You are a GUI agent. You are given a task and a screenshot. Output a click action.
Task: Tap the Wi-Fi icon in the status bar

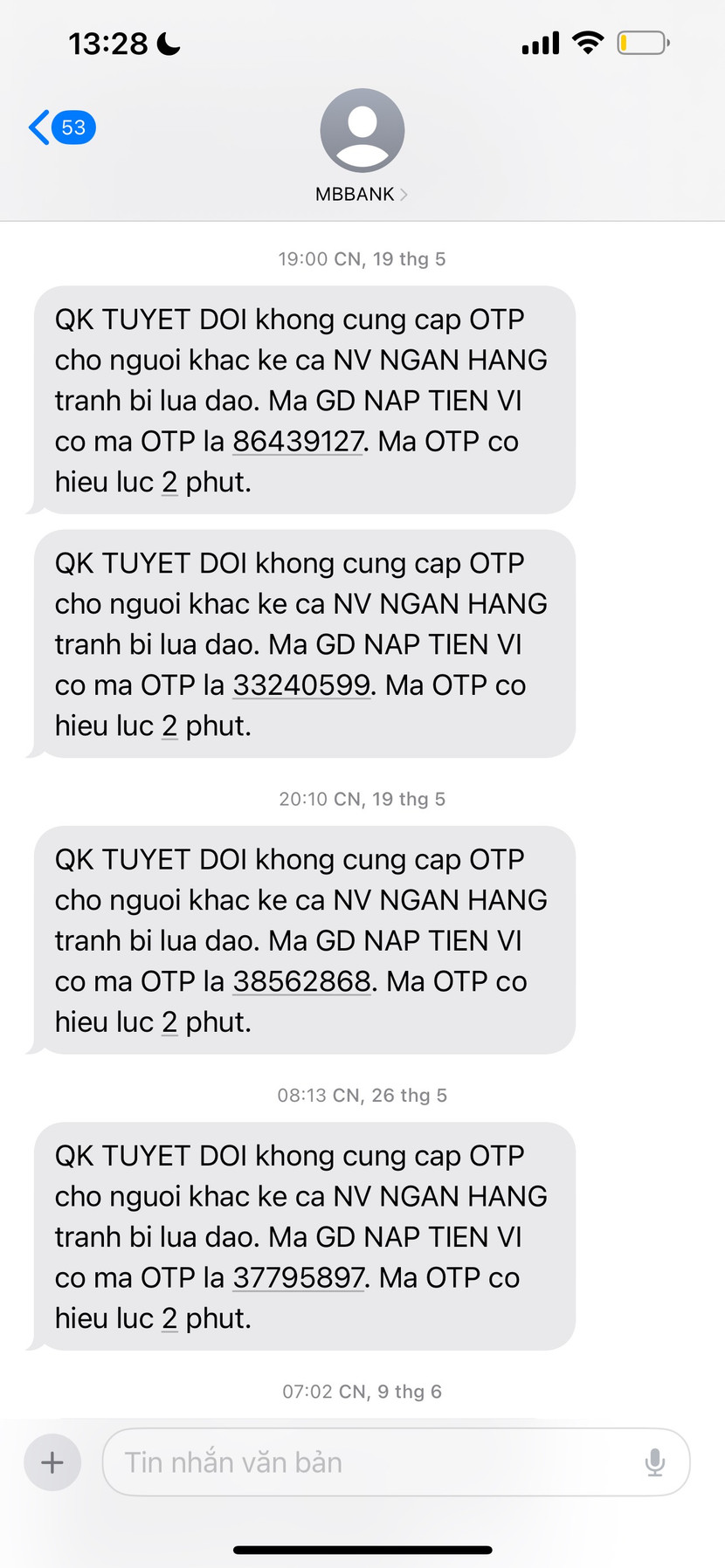(x=588, y=41)
